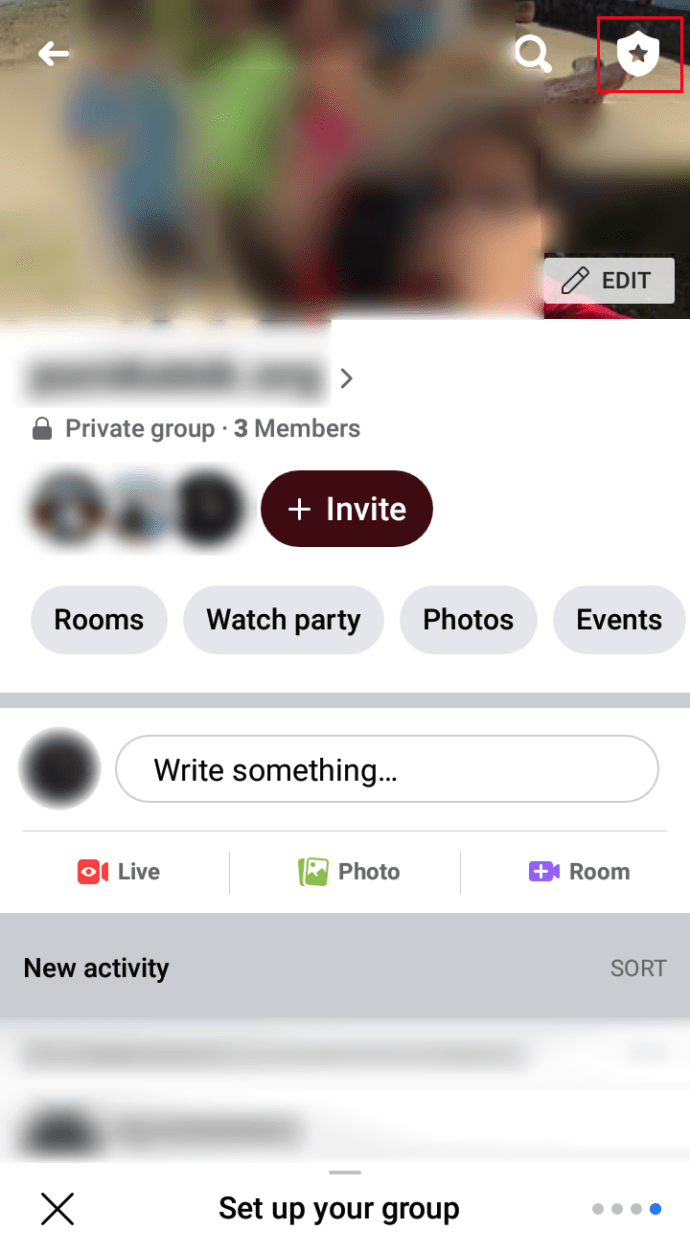Add a Photo to a post
The image size is (690, 1253).
click(x=349, y=872)
